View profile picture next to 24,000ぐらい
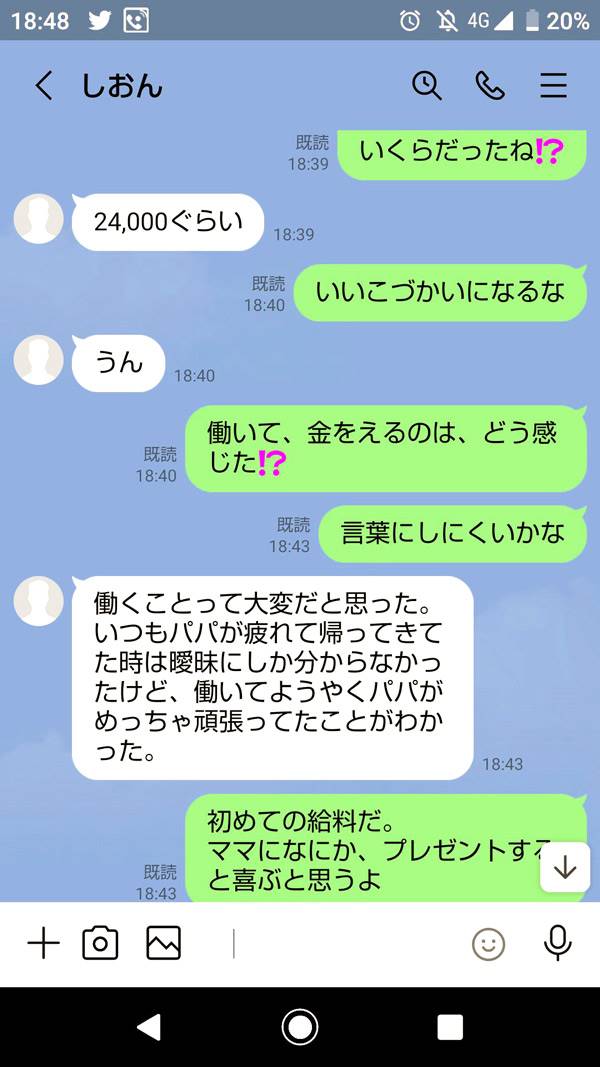Viewport: 600px width, 1067px height. click(x=39, y=219)
